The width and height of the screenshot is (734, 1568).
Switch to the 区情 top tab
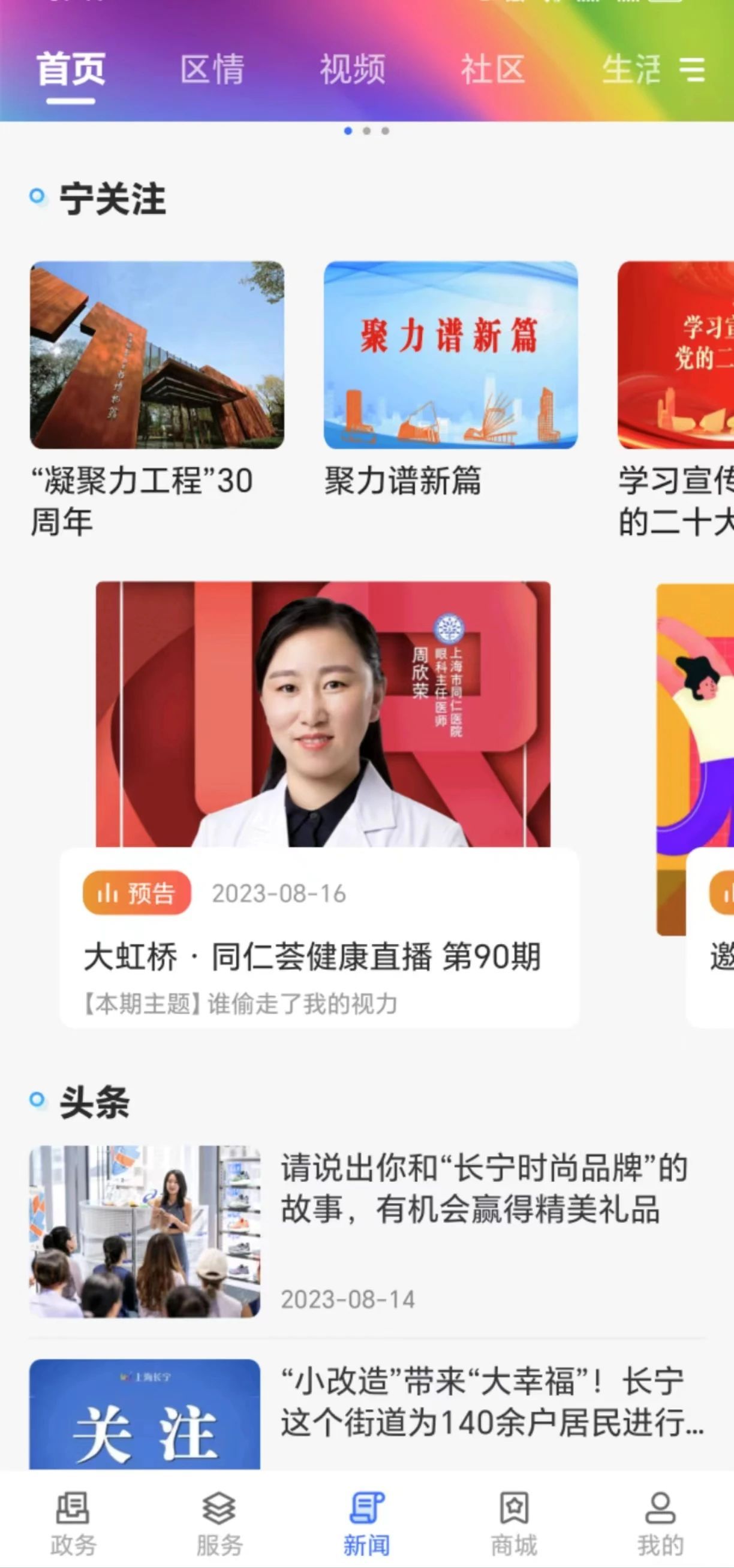pos(212,70)
